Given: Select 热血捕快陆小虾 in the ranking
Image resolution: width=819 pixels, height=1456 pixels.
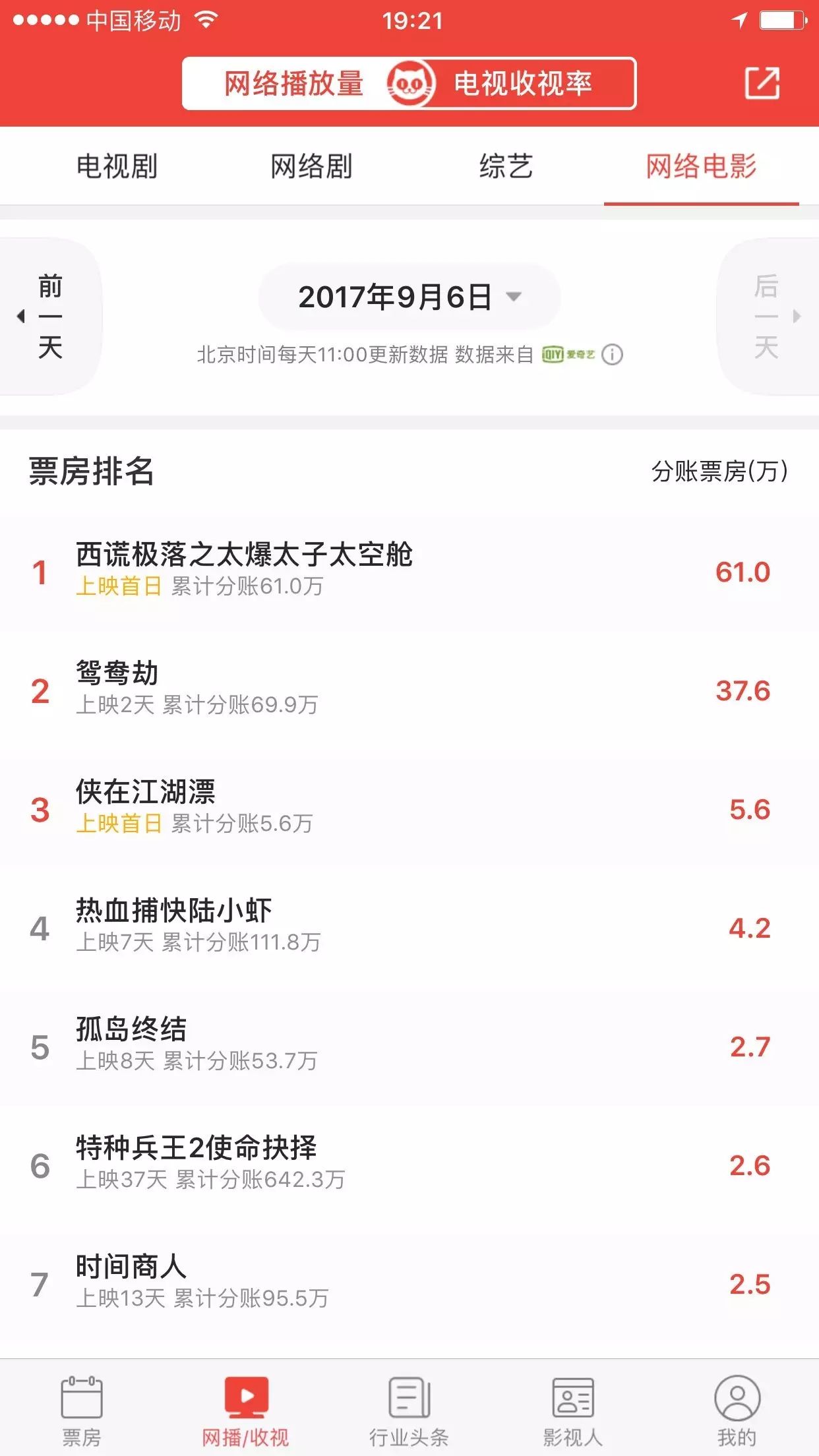Looking at the screenshot, I should click(x=409, y=926).
